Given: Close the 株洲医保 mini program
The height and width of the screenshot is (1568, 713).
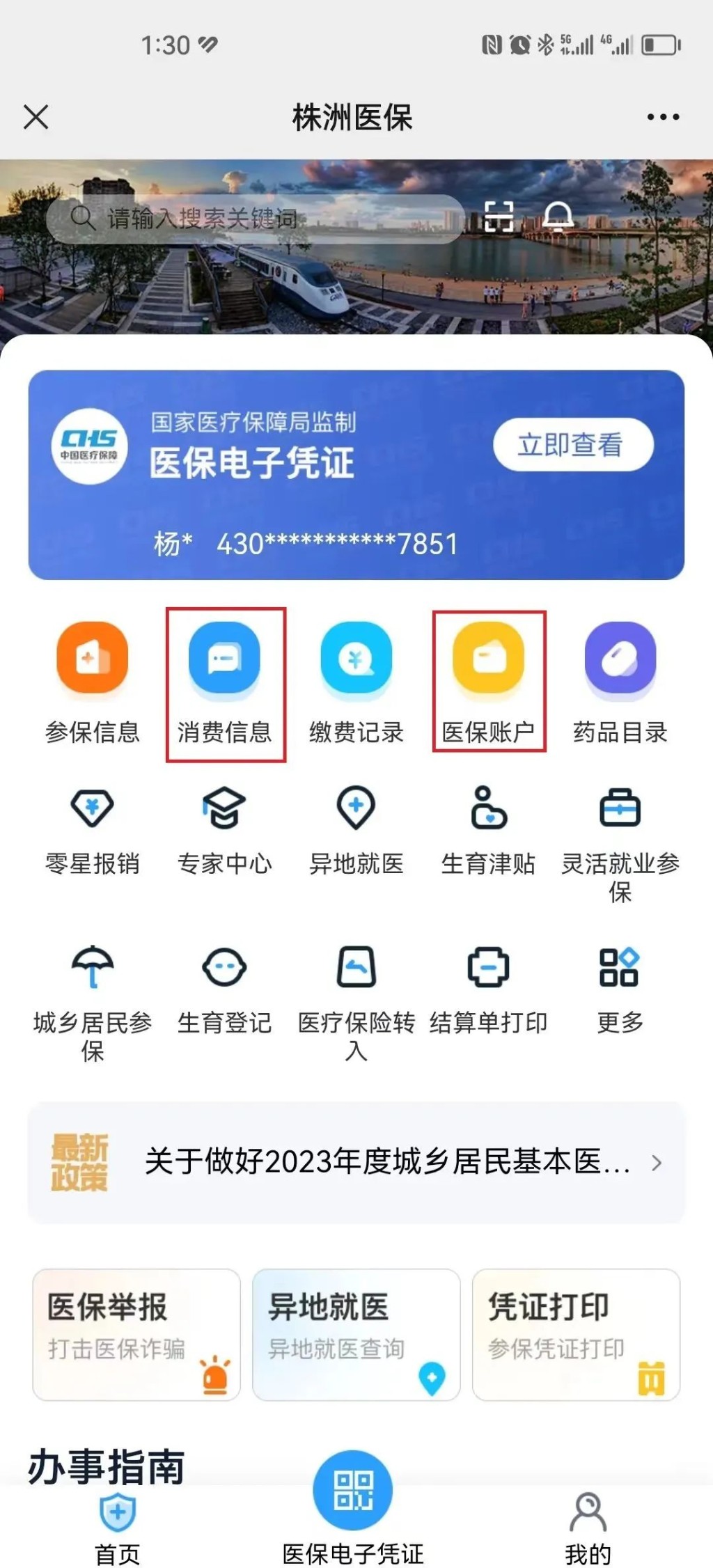Looking at the screenshot, I should 36,117.
